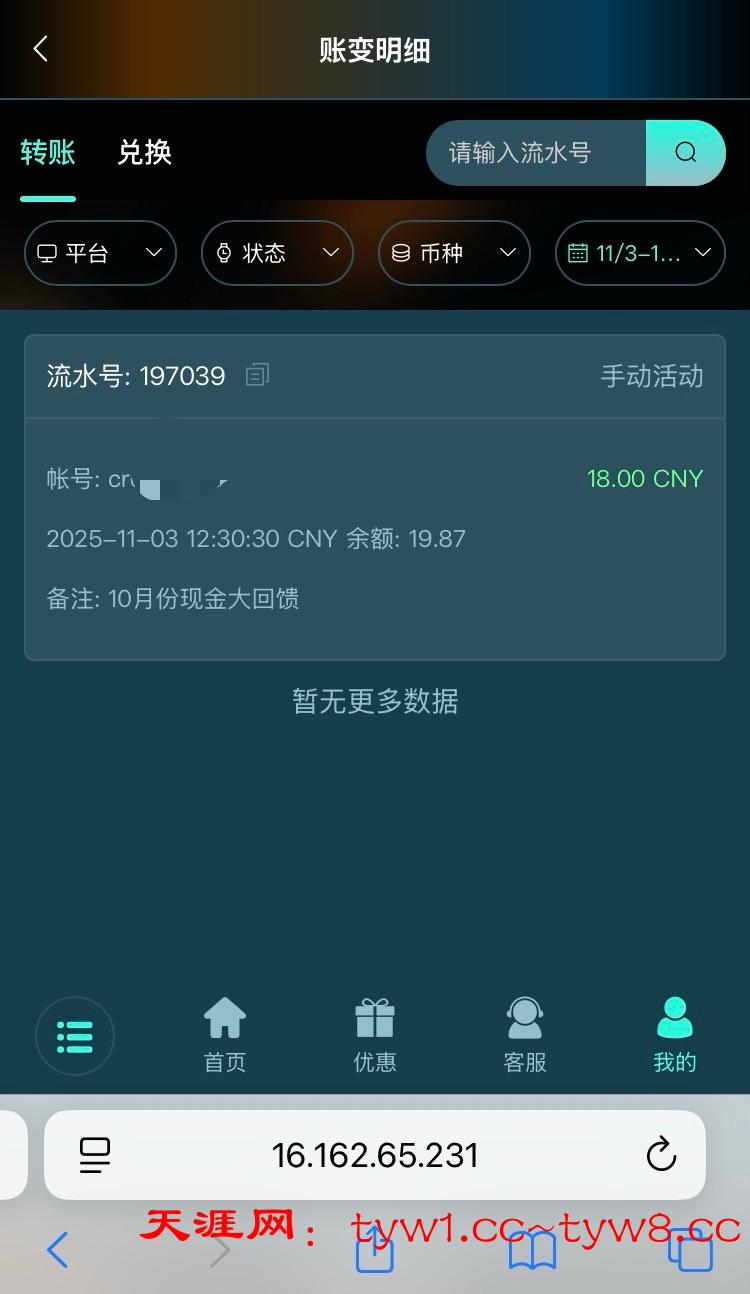Tap the browser address bar 16.162.65.231
Image resolution: width=750 pixels, height=1294 pixels.
(375, 1155)
